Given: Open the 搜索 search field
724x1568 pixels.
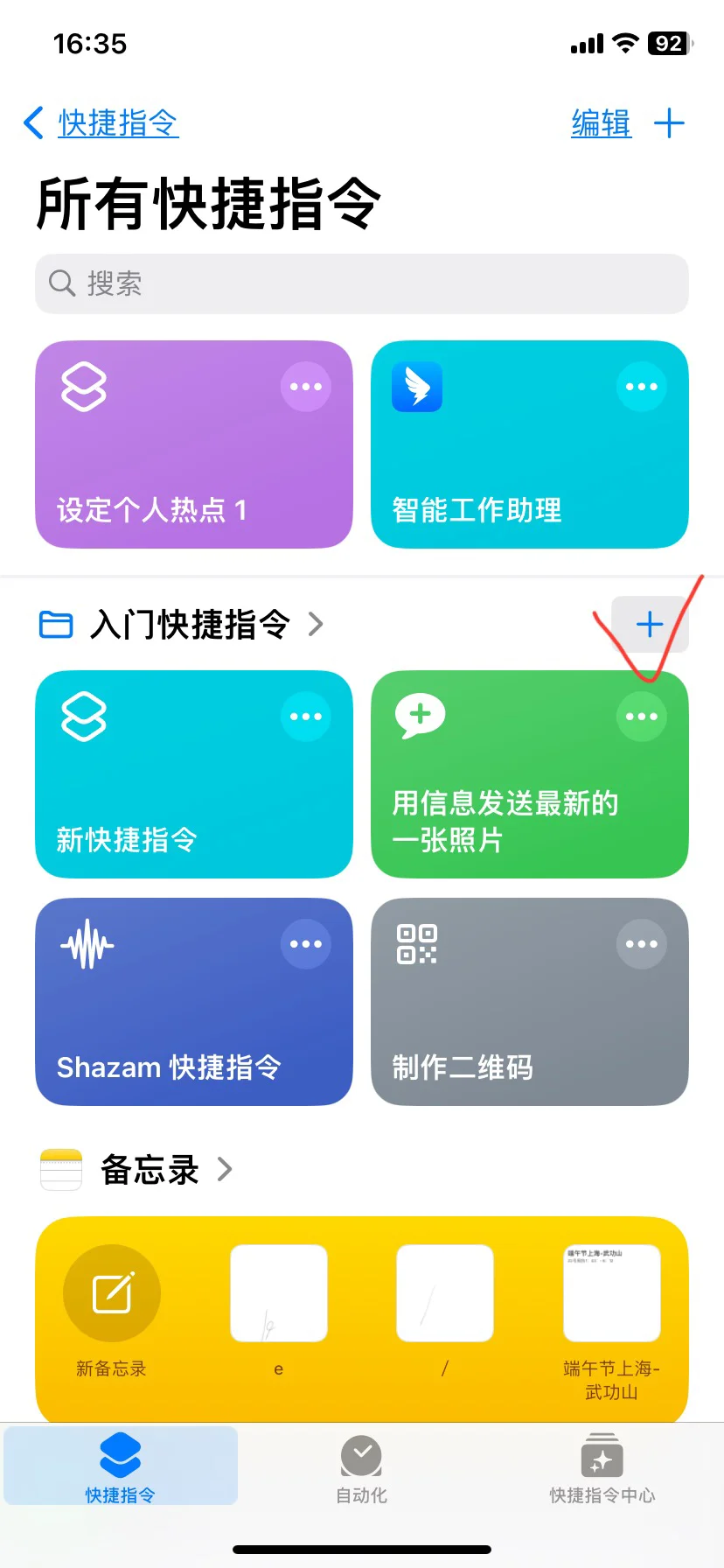Looking at the screenshot, I should pyautogui.click(x=361, y=283).
